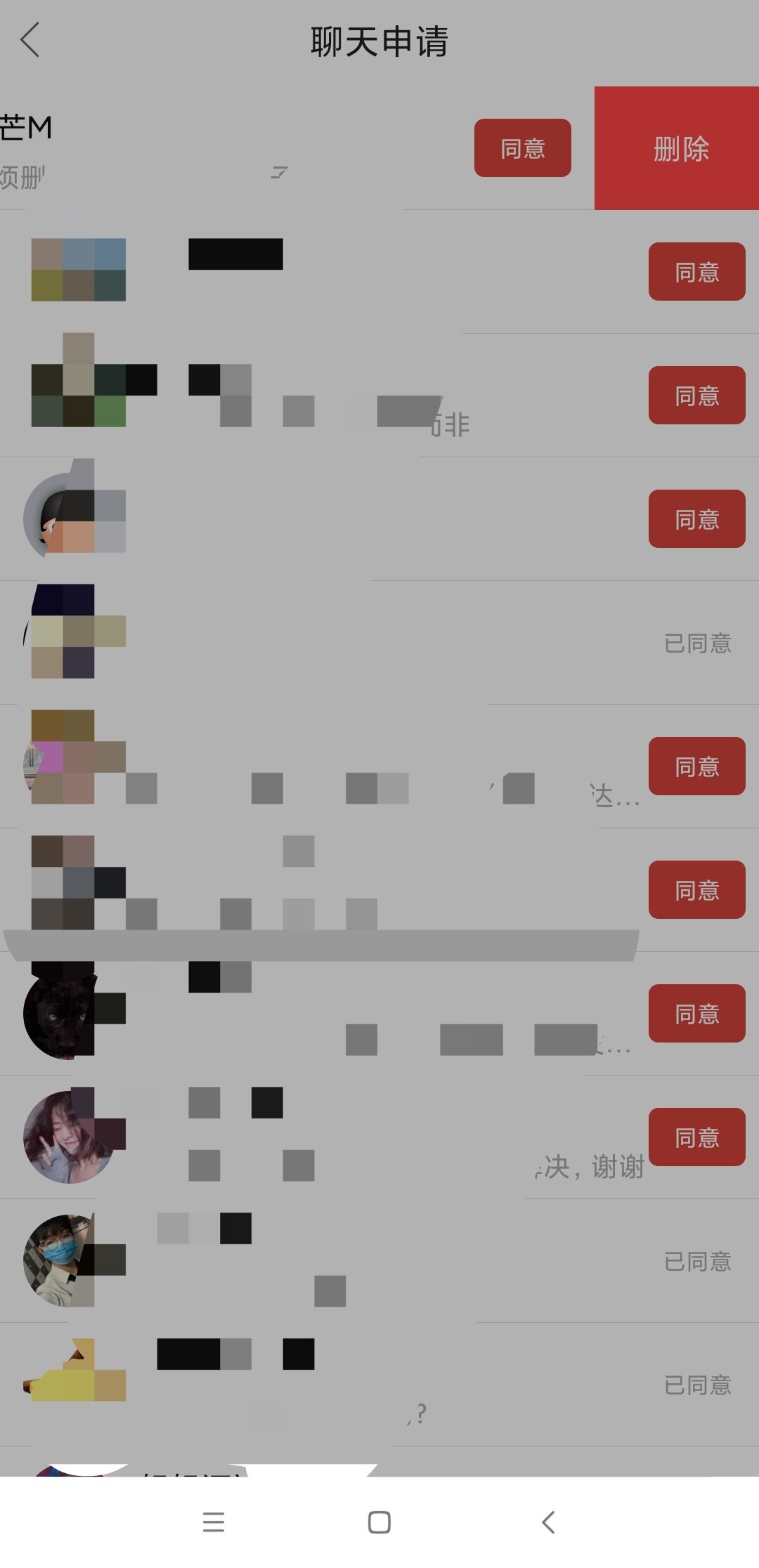
Task: Tap 同意 beside the message ending 决，谢谢
Action: coord(696,1137)
